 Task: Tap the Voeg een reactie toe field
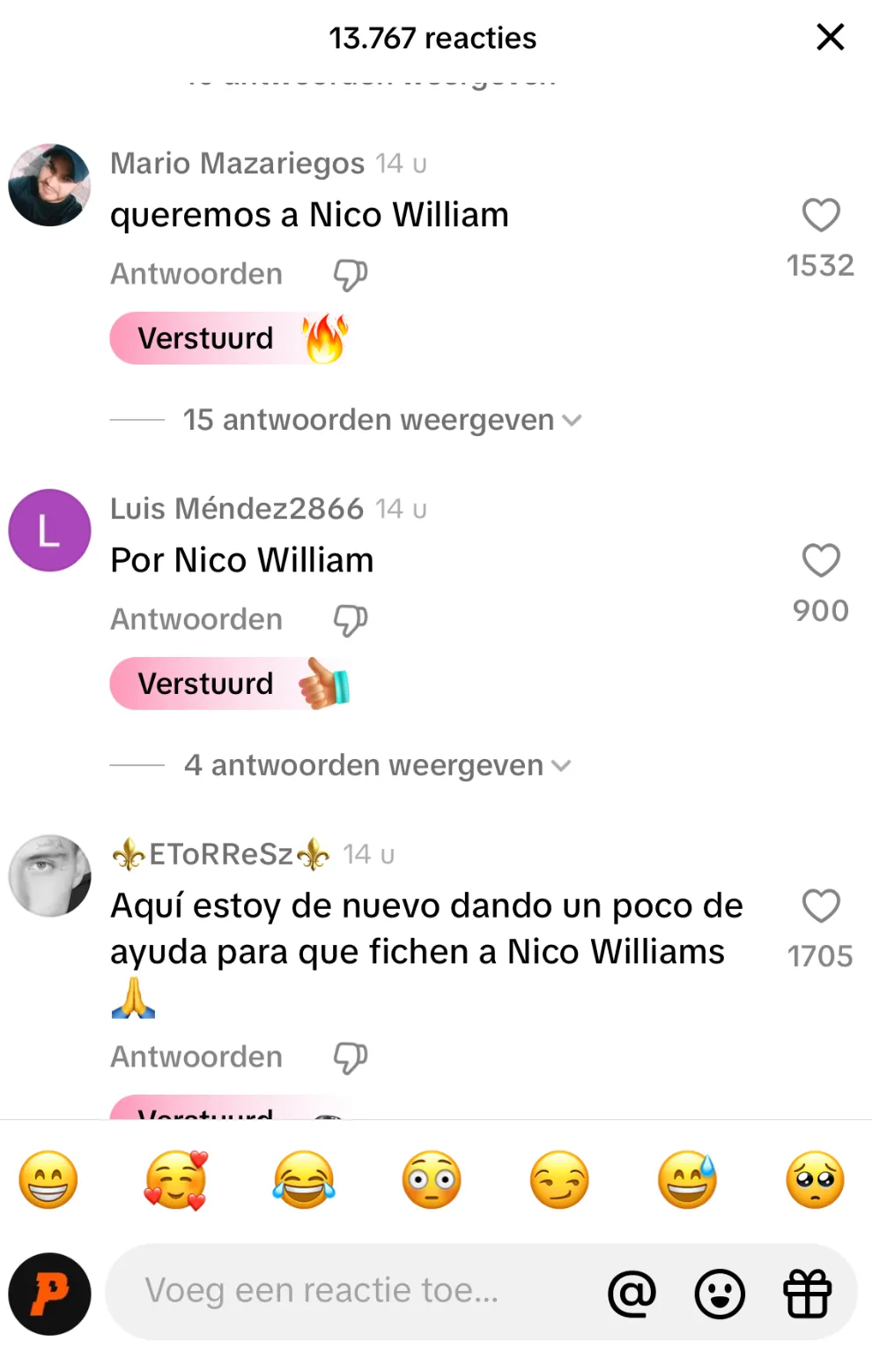pyautogui.click(x=352, y=1291)
